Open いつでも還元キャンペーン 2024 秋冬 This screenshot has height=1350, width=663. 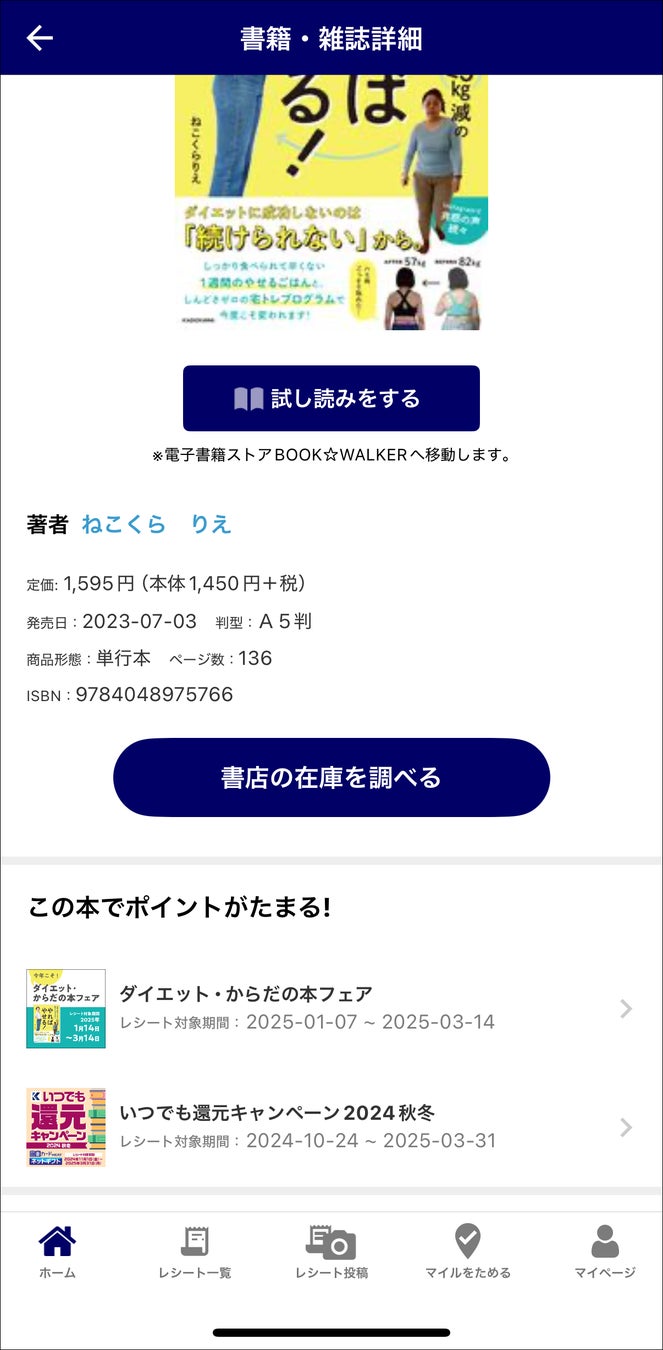point(330,1127)
